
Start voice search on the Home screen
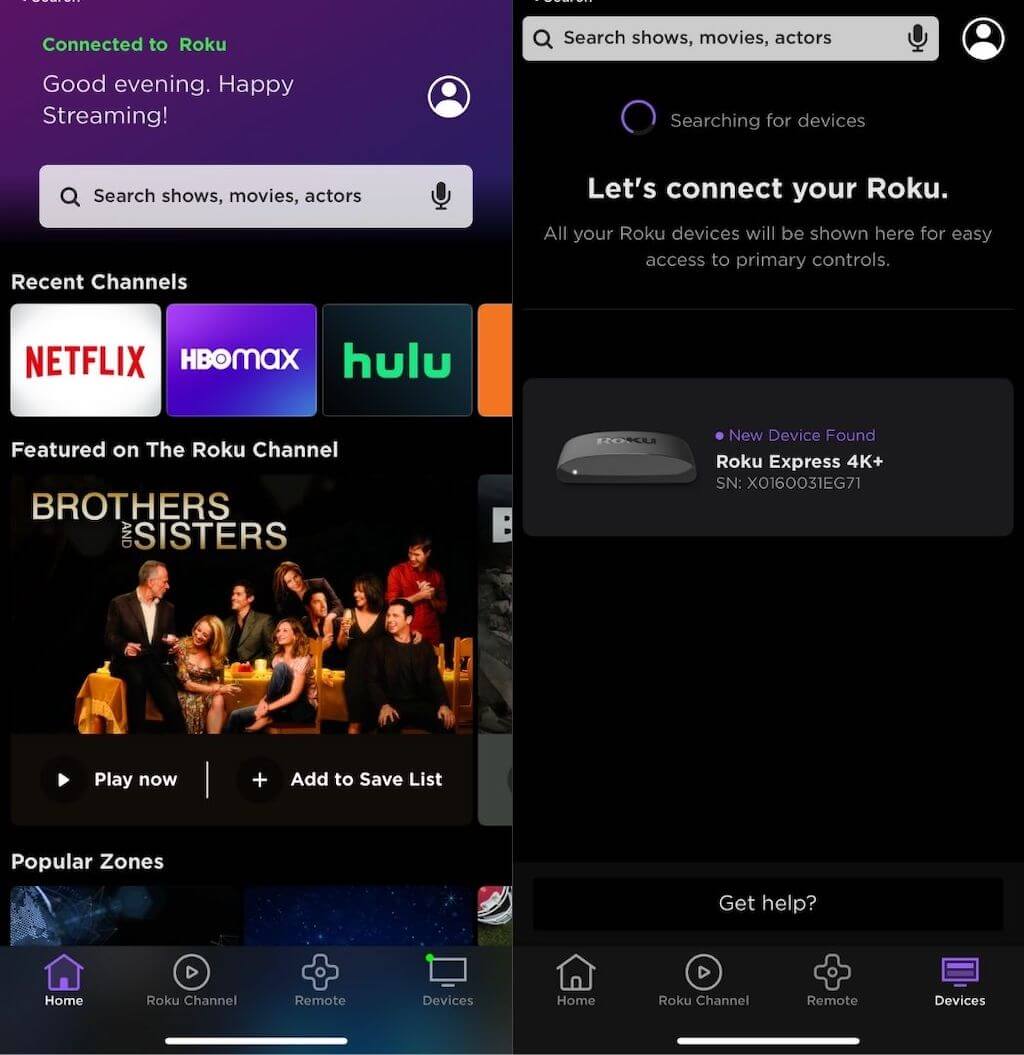(x=441, y=196)
